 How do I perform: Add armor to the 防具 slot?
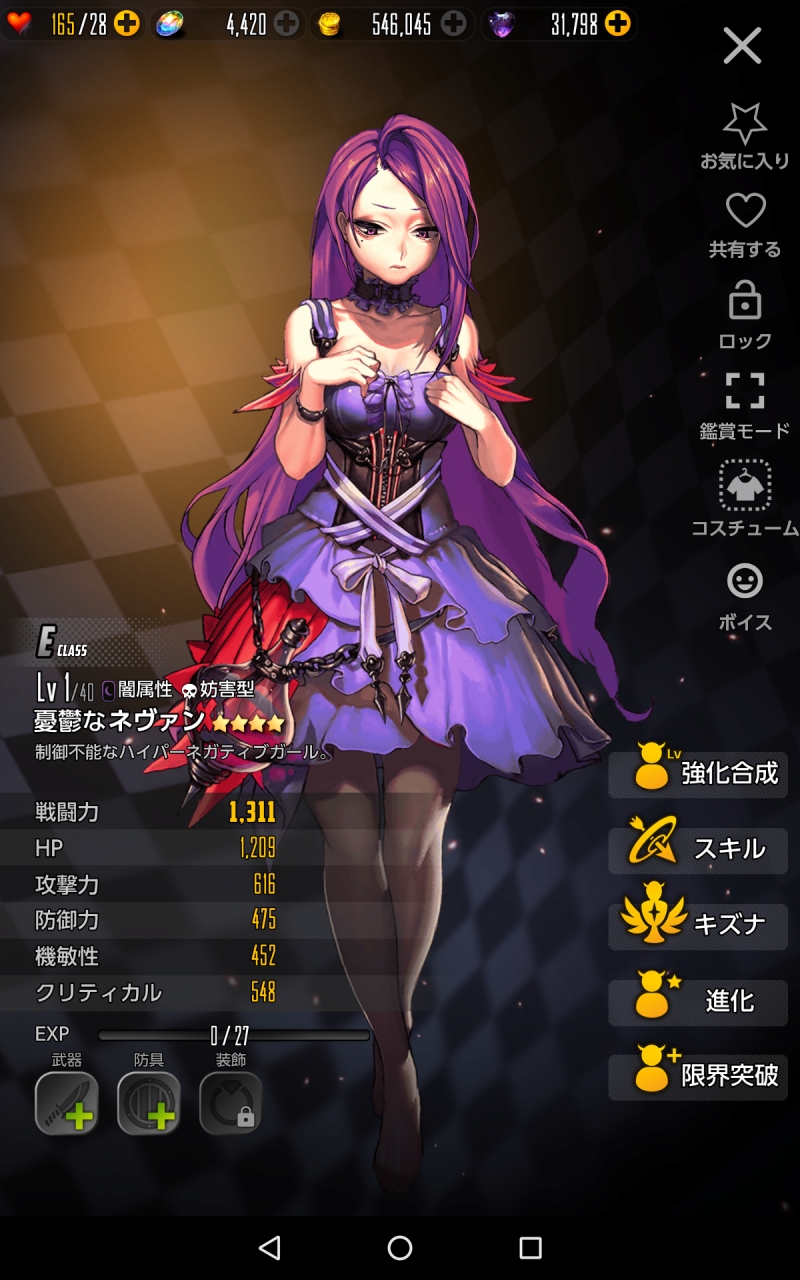tap(149, 1103)
